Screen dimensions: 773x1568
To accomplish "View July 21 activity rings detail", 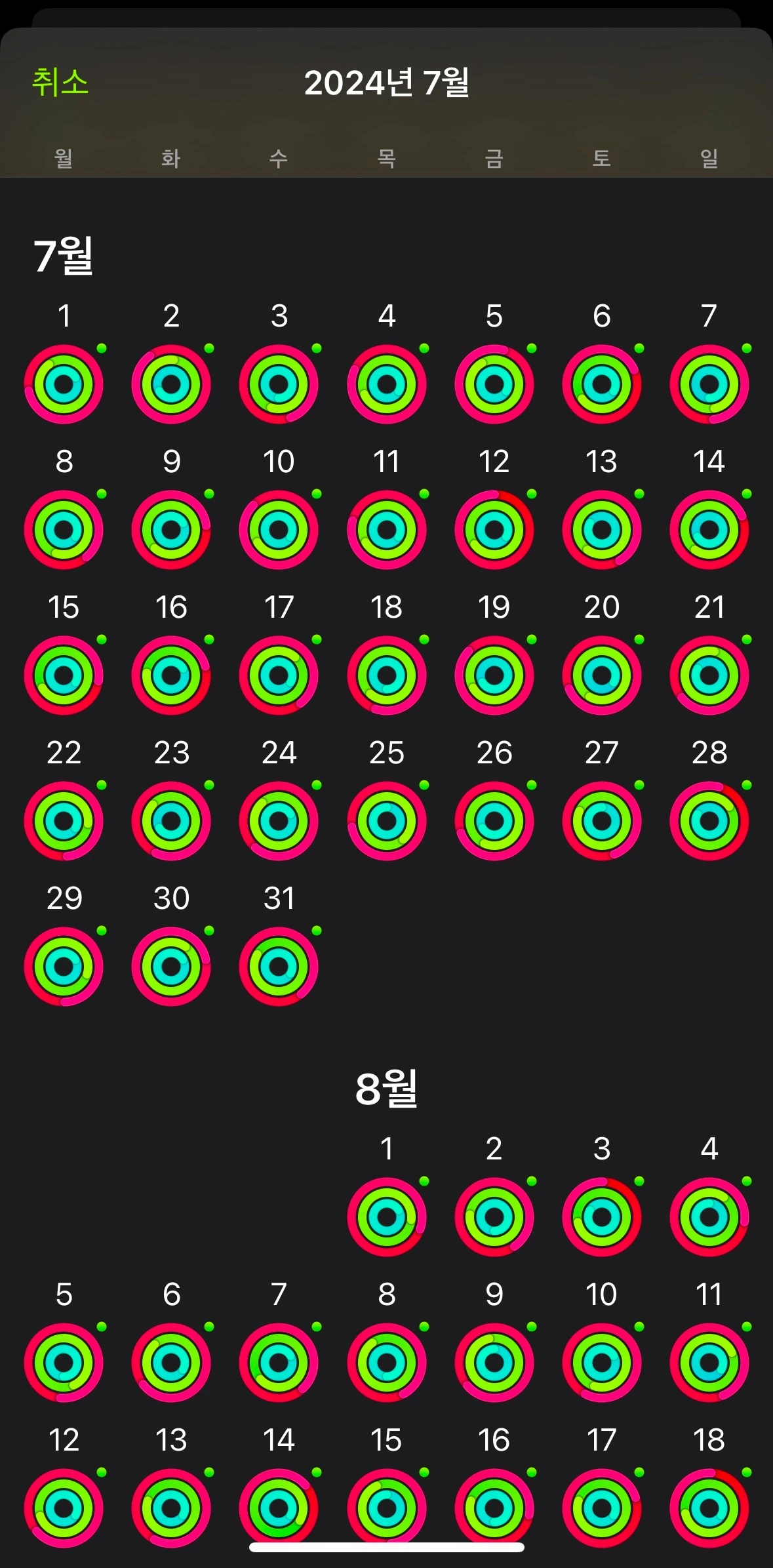I will (709, 675).
